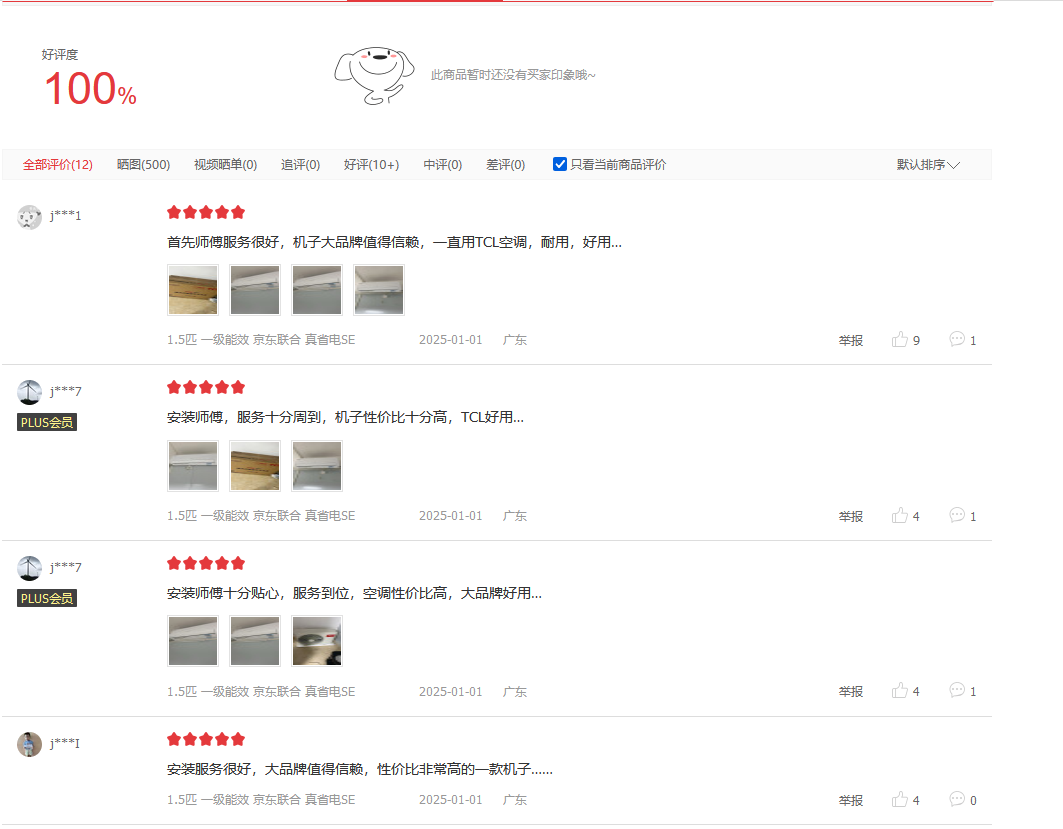
Task: Report the 安装师傅十分贴心 review
Action: click(850, 691)
